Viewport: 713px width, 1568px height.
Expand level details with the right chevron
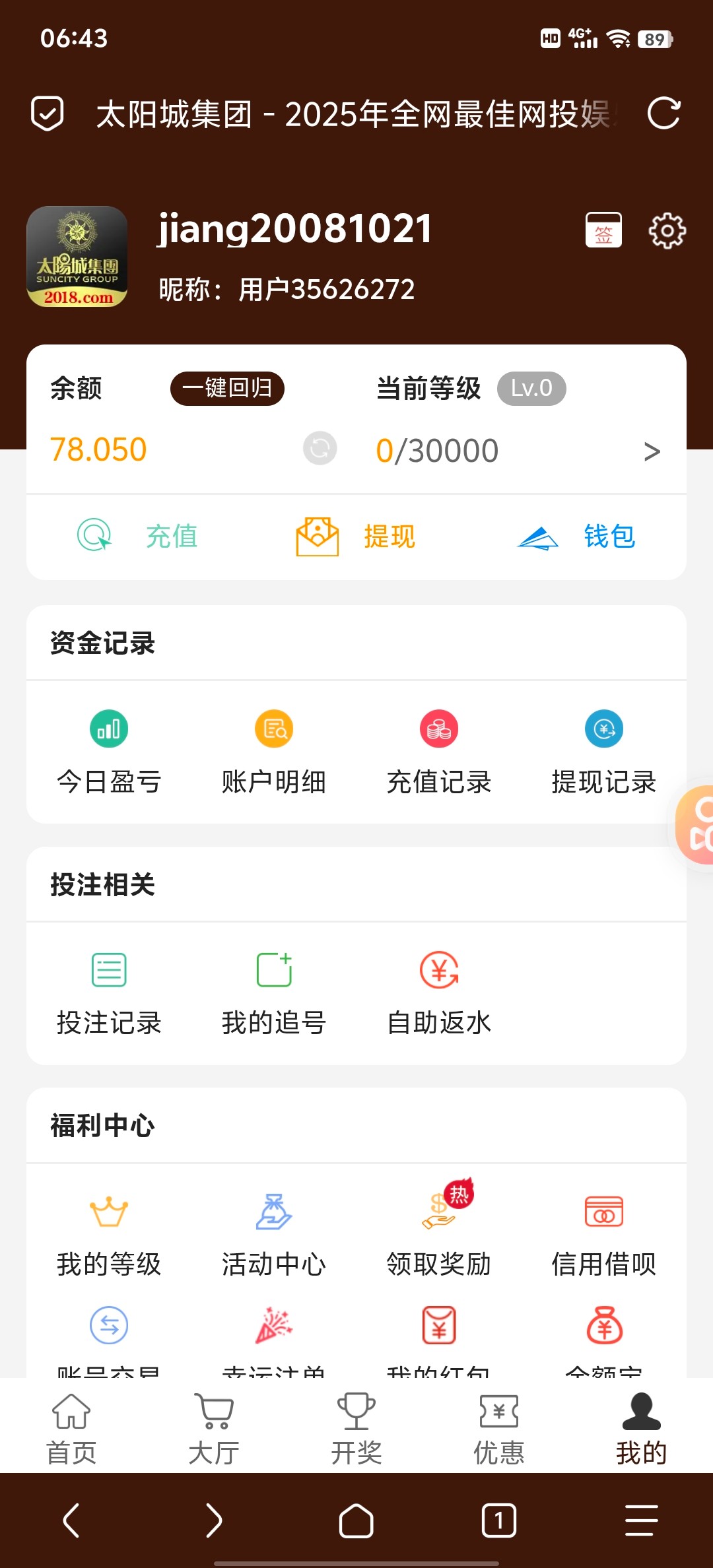[652, 451]
